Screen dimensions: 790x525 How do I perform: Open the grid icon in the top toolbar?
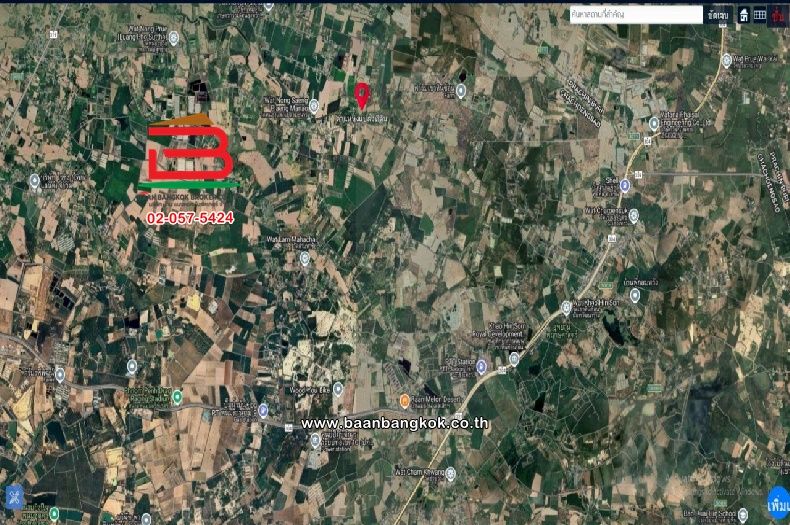click(760, 15)
